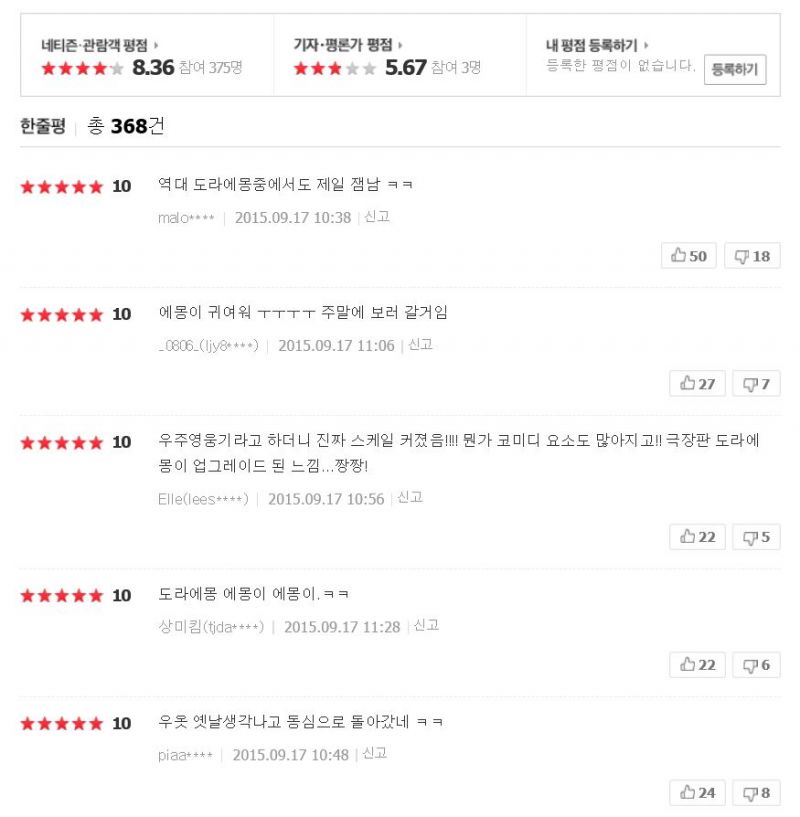Viewport: 800px width, 817px height.
Task: Report malo****'s review via 신고
Action: (x=377, y=216)
